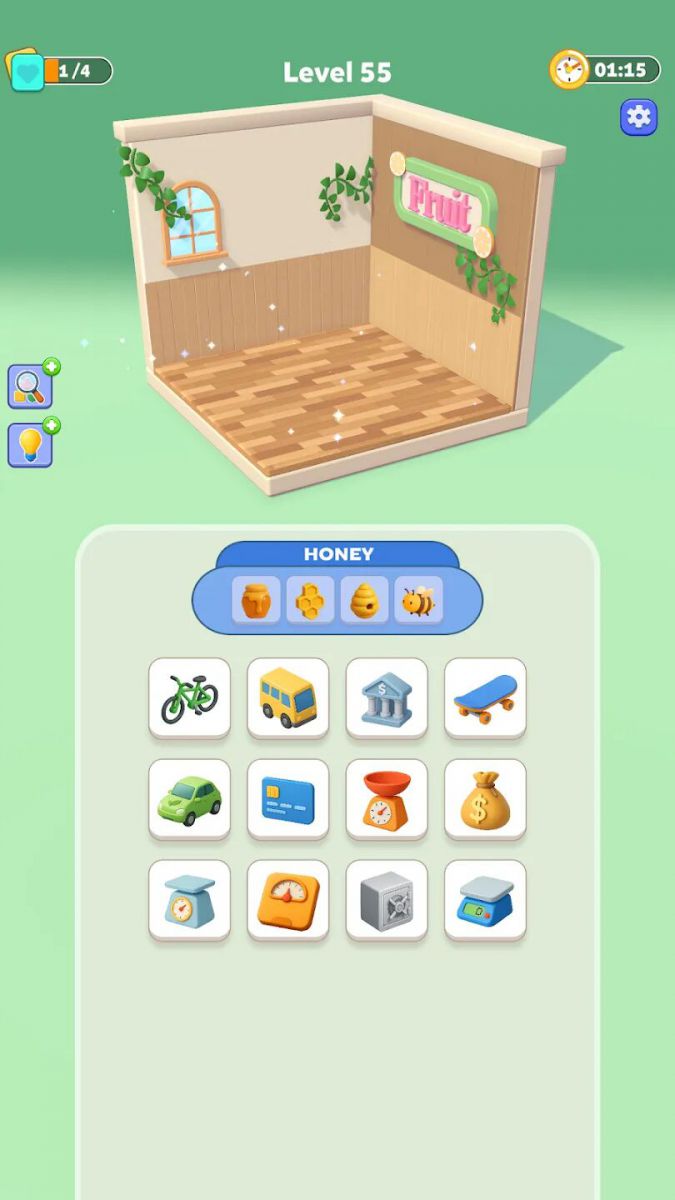
Task: Pick the blue credit card tile
Action: (x=288, y=798)
